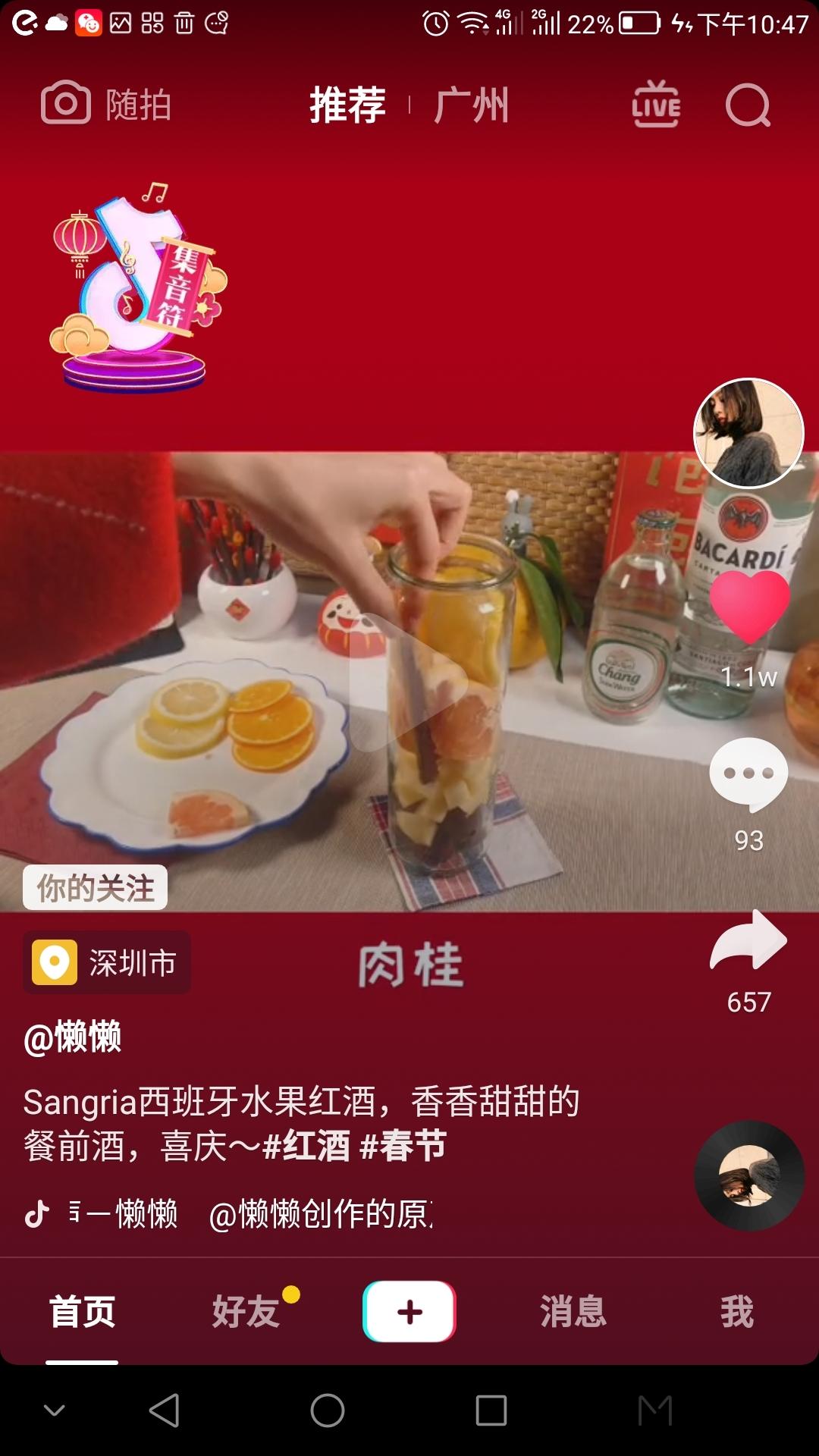The height and width of the screenshot is (1456, 819).
Task: Open the creator's profile avatar
Action: tap(748, 433)
